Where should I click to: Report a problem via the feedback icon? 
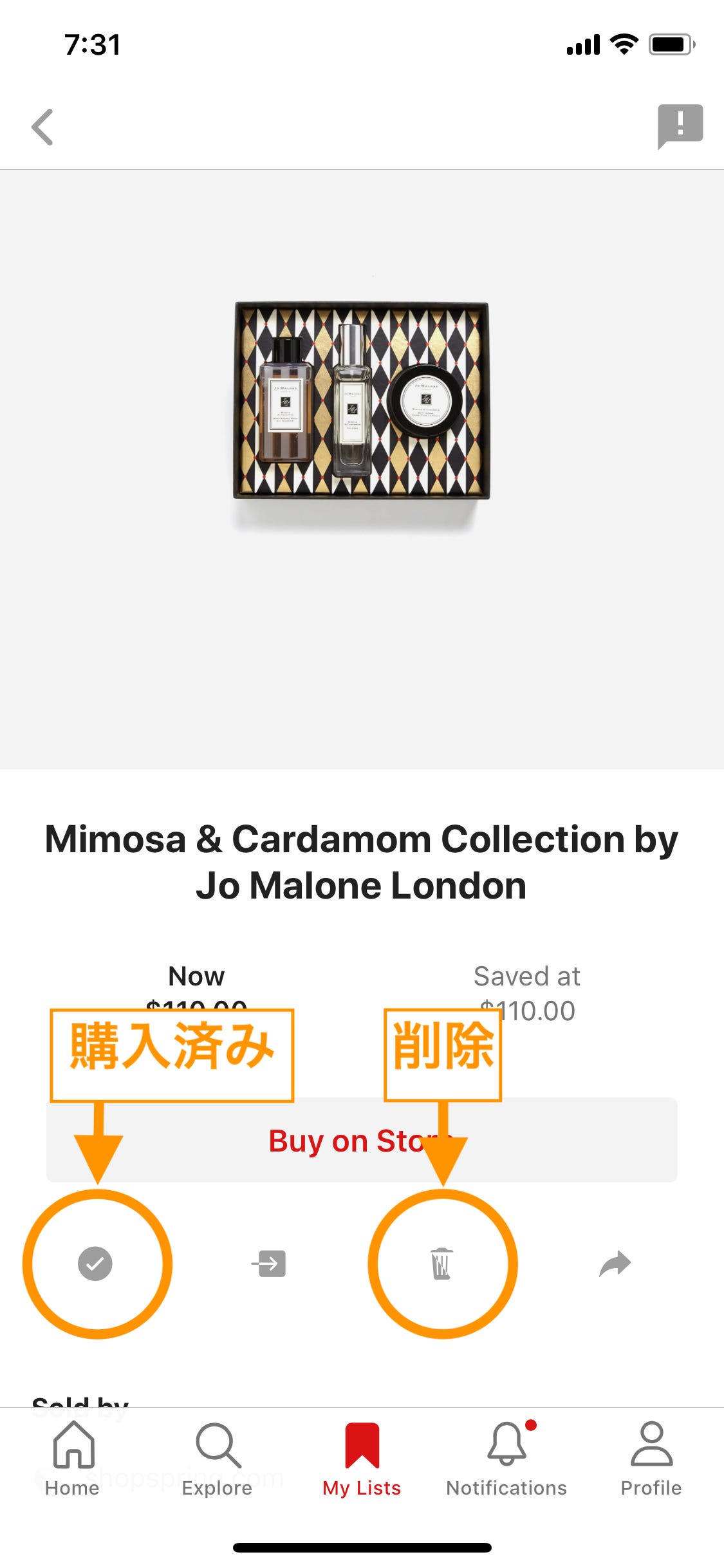(680, 126)
